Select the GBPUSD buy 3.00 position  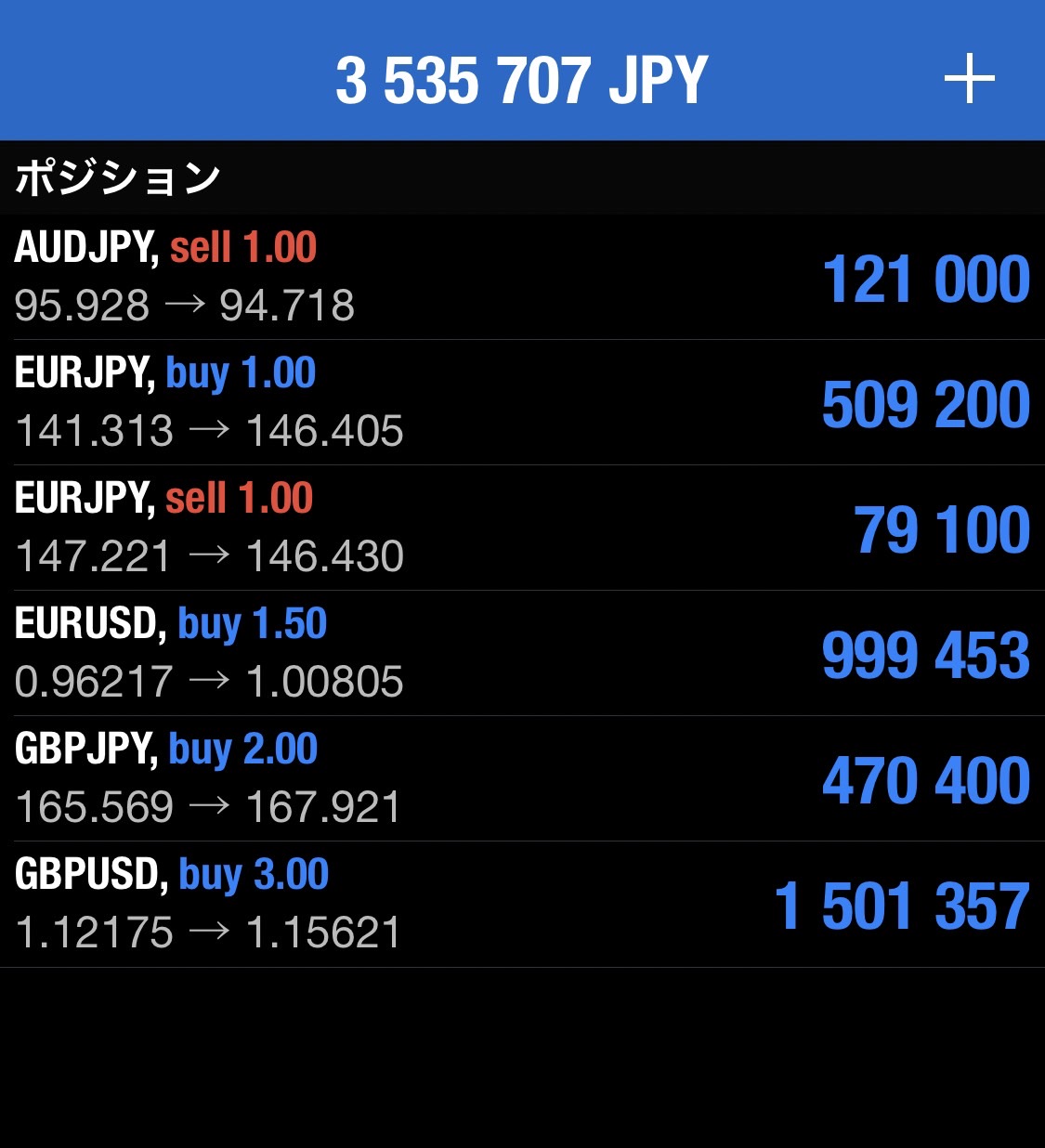(x=522, y=904)
